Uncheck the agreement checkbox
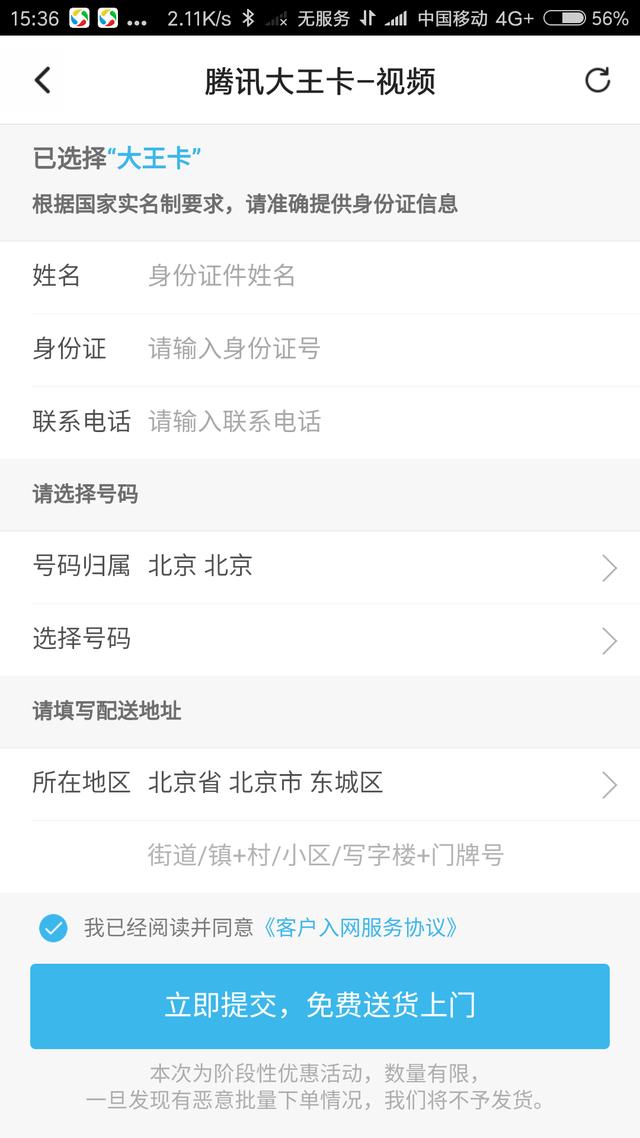Screen dimensions: 640x1138 53,928
